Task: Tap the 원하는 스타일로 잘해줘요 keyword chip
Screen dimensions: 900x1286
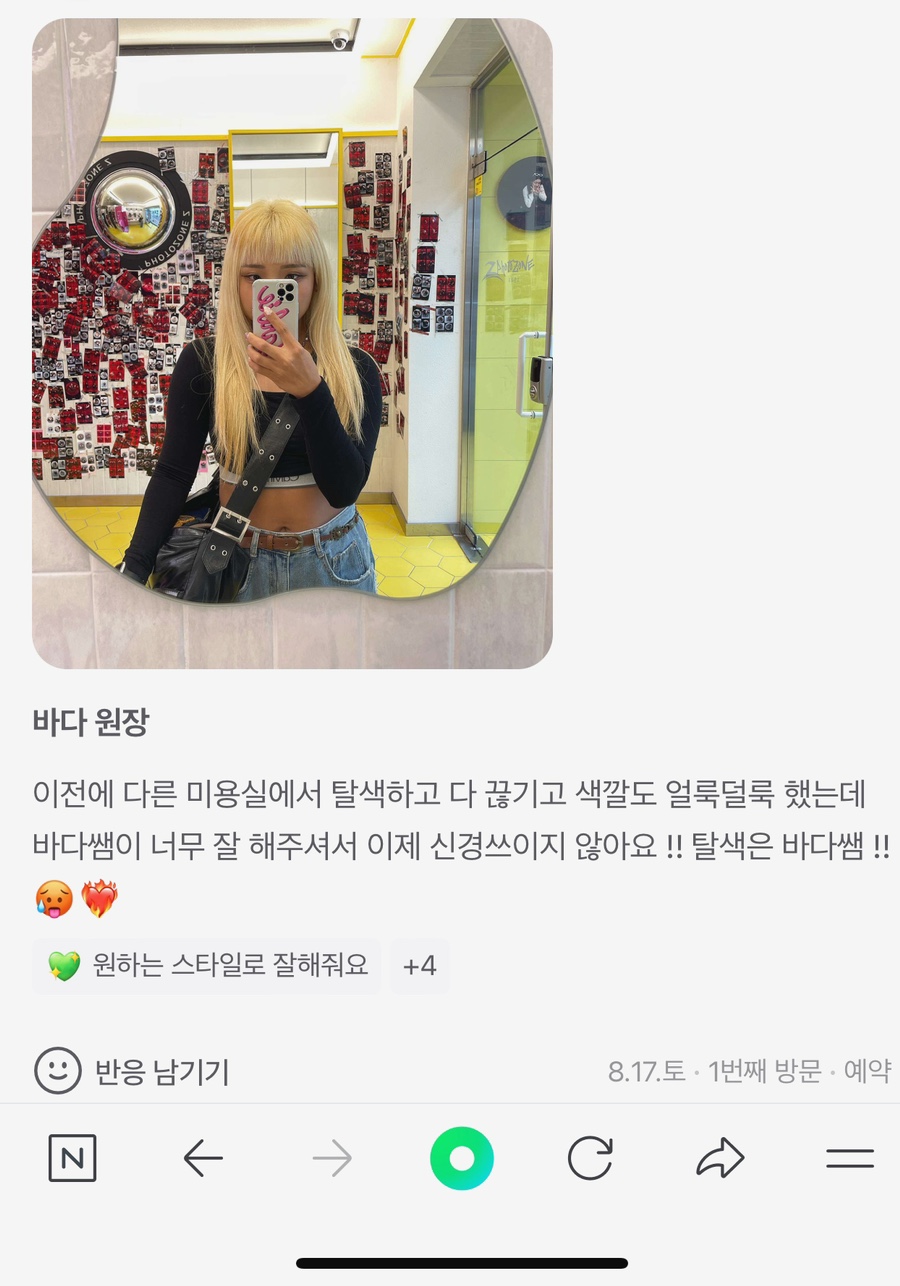Action: tap(207, 966)
